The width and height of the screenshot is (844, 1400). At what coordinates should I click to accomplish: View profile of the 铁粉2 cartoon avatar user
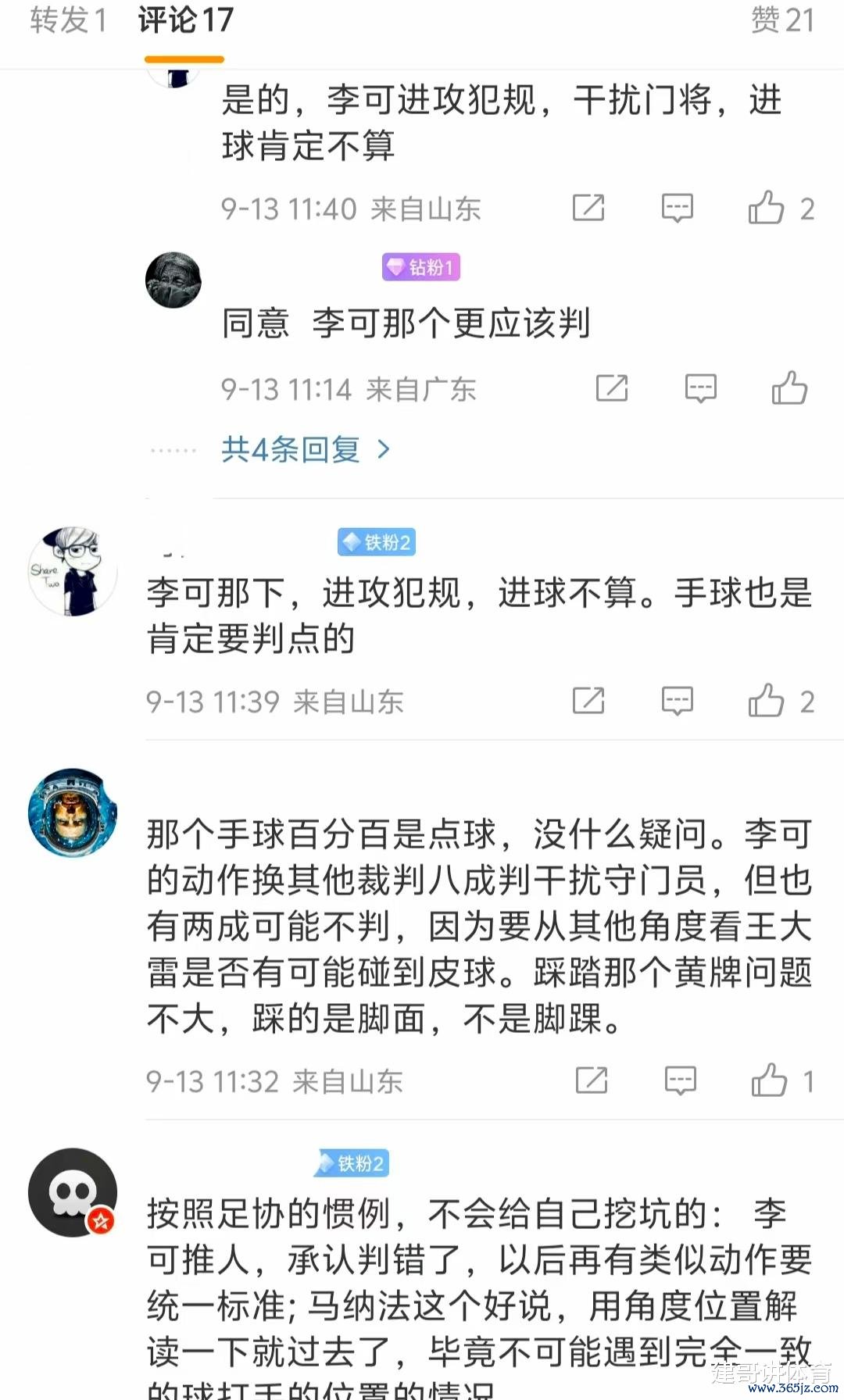point(73,571)
